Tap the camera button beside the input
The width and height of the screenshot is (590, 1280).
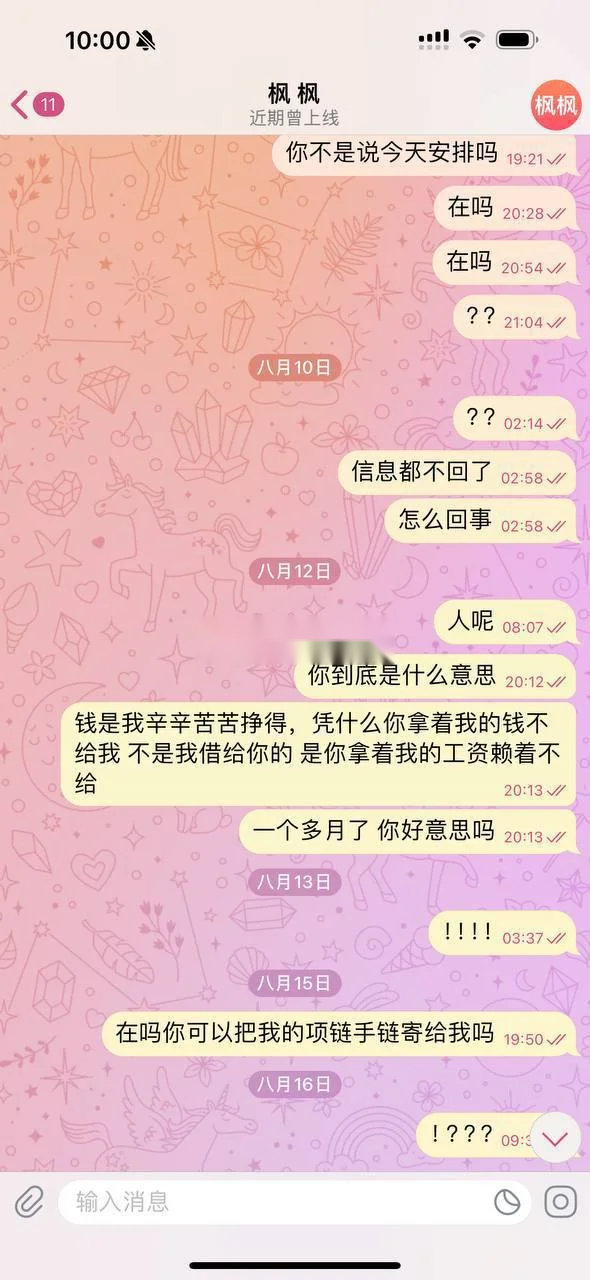(561, 1201)
